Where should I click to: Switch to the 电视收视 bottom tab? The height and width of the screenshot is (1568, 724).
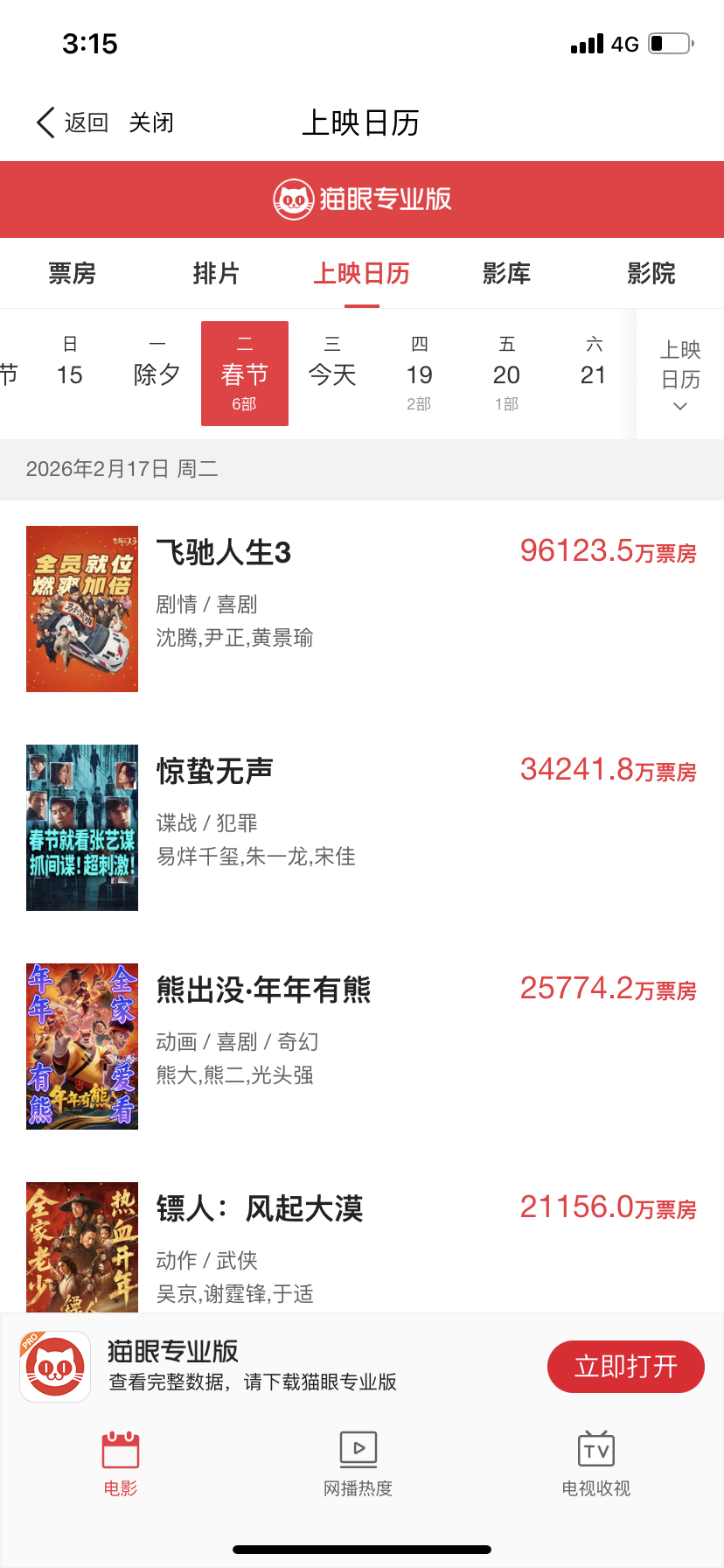595,1463
